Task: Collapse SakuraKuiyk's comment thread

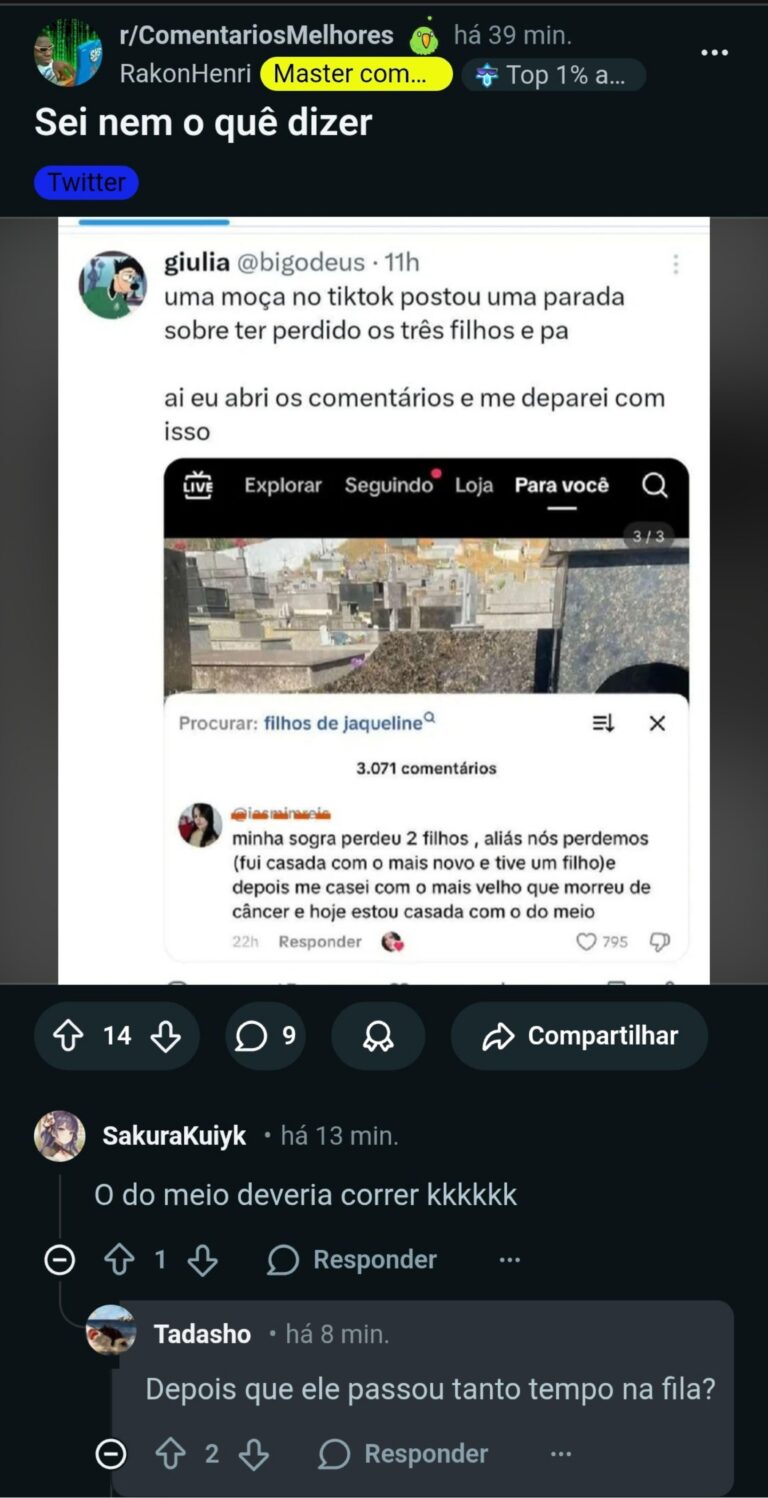Action: coord(60,1260)
